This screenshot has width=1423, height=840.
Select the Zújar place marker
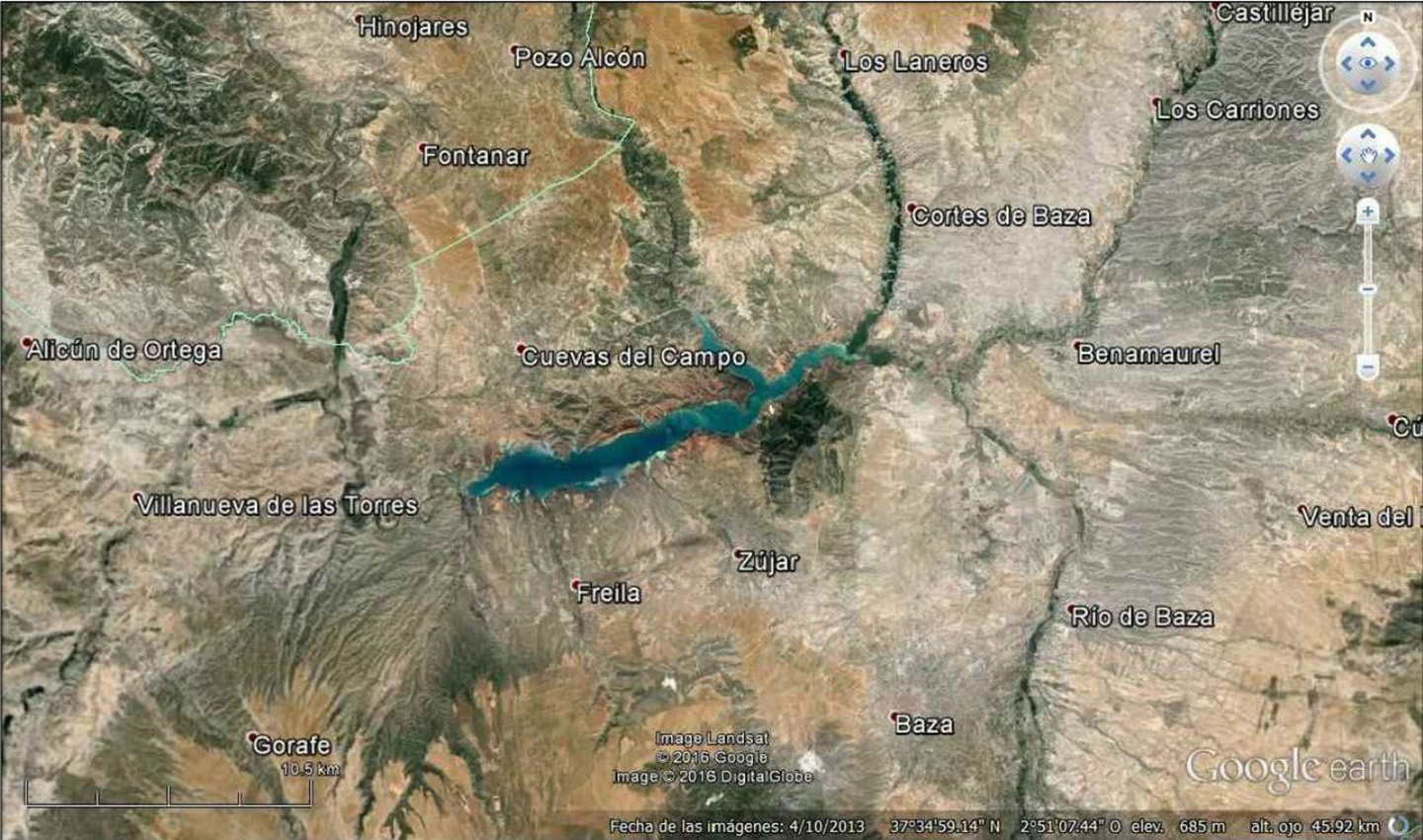click(738, 553)
